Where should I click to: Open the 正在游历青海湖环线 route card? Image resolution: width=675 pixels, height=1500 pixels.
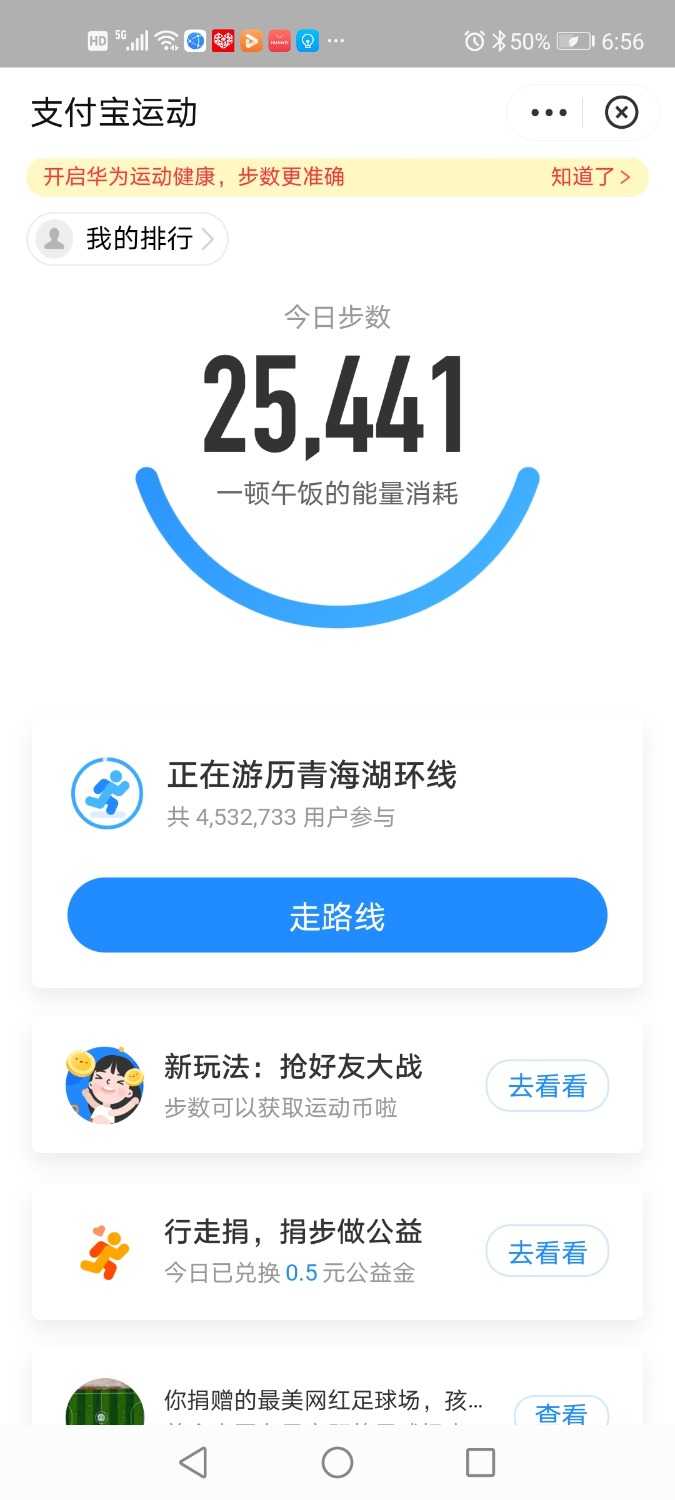coord(311,792)
